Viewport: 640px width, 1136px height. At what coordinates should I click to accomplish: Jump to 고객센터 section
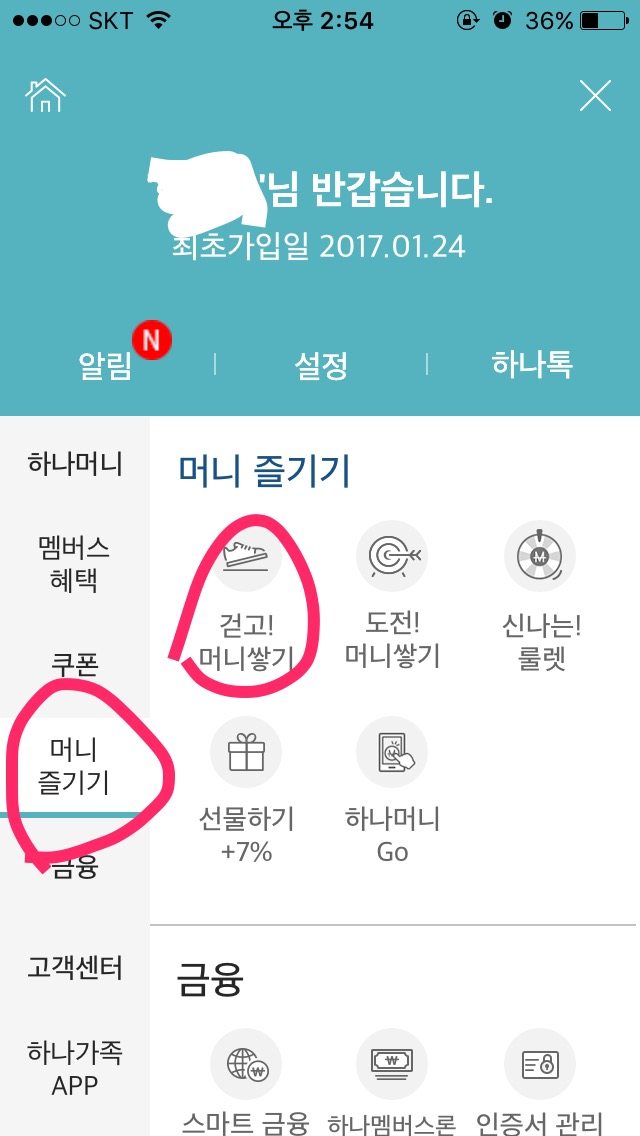click(75, 967)
